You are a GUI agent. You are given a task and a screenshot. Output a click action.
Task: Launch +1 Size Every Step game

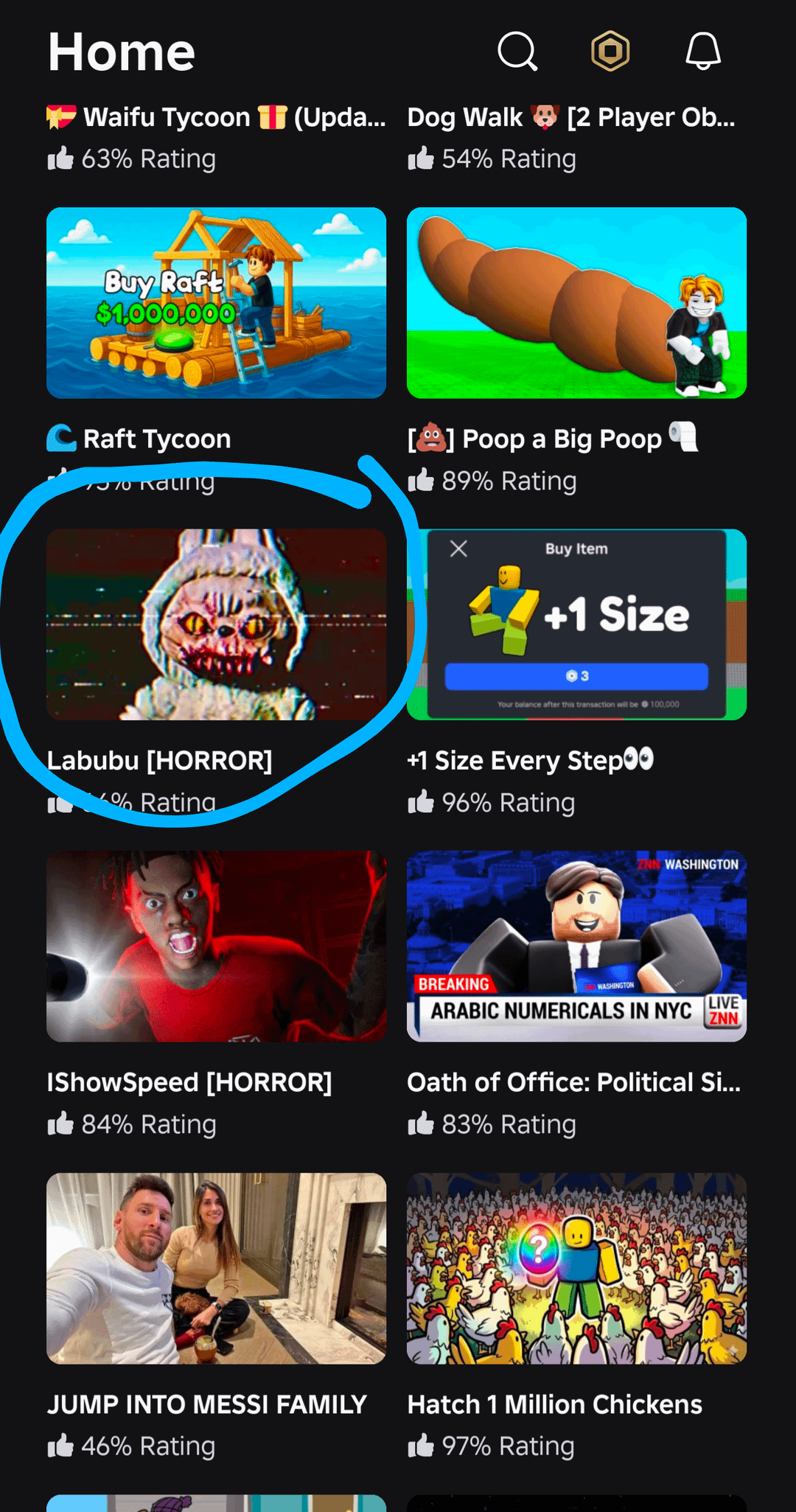(x=576, y=624)
